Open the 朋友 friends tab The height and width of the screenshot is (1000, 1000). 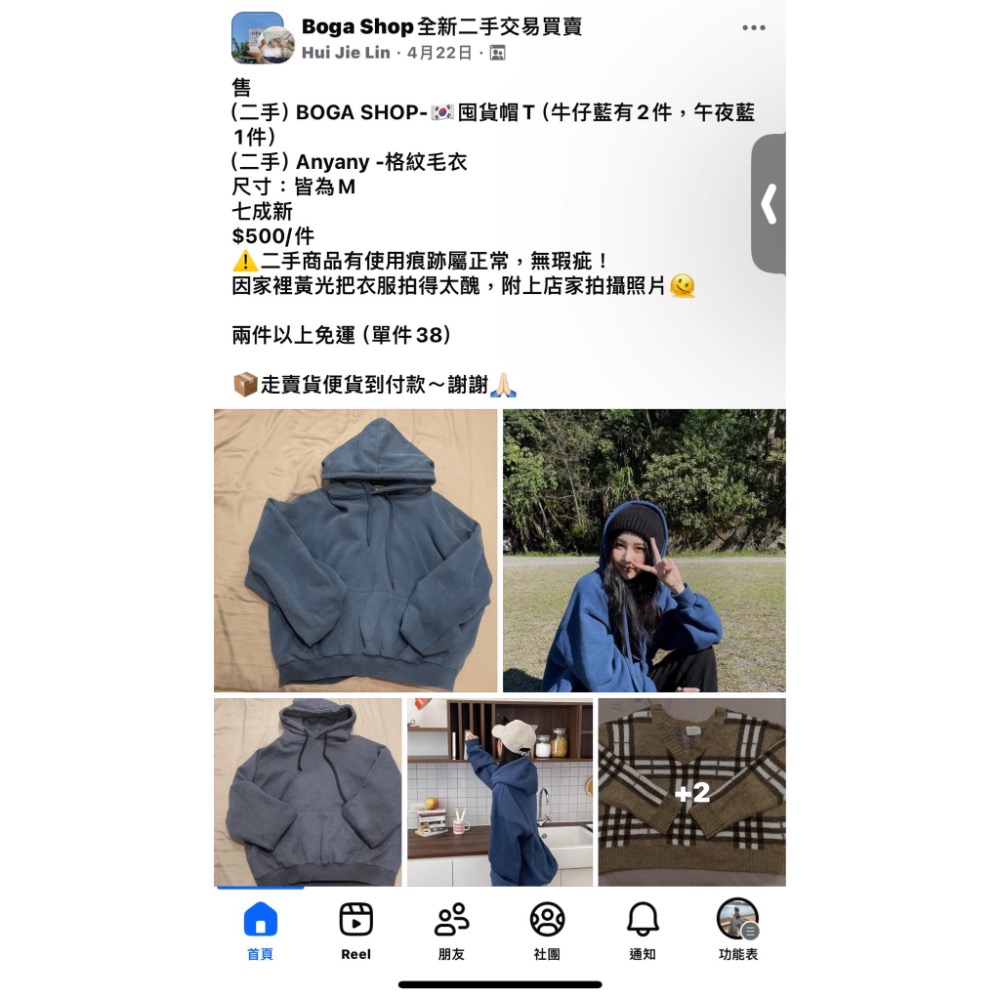click(x=451, y=930)
